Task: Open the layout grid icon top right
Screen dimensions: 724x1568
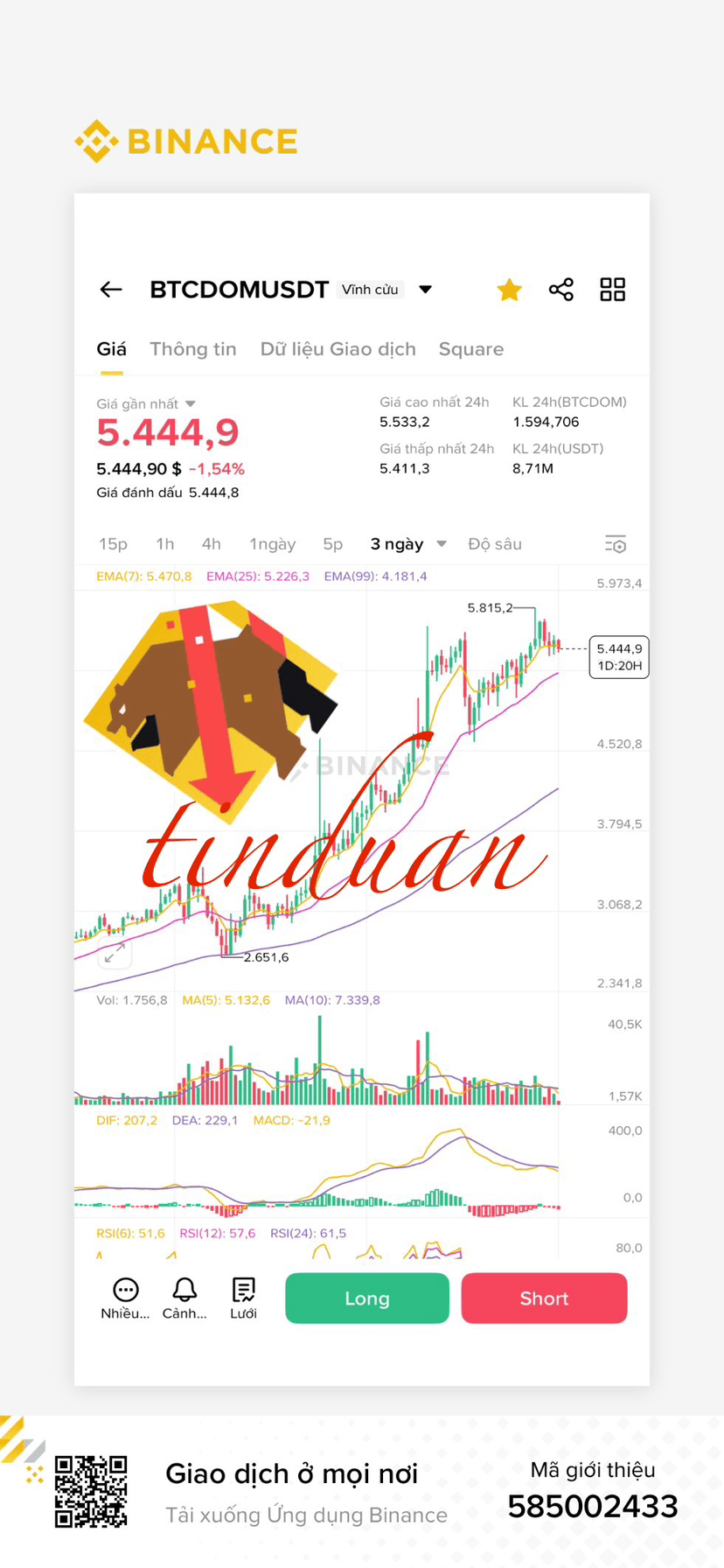Action: pyautogui.click(x=612, y=289)
